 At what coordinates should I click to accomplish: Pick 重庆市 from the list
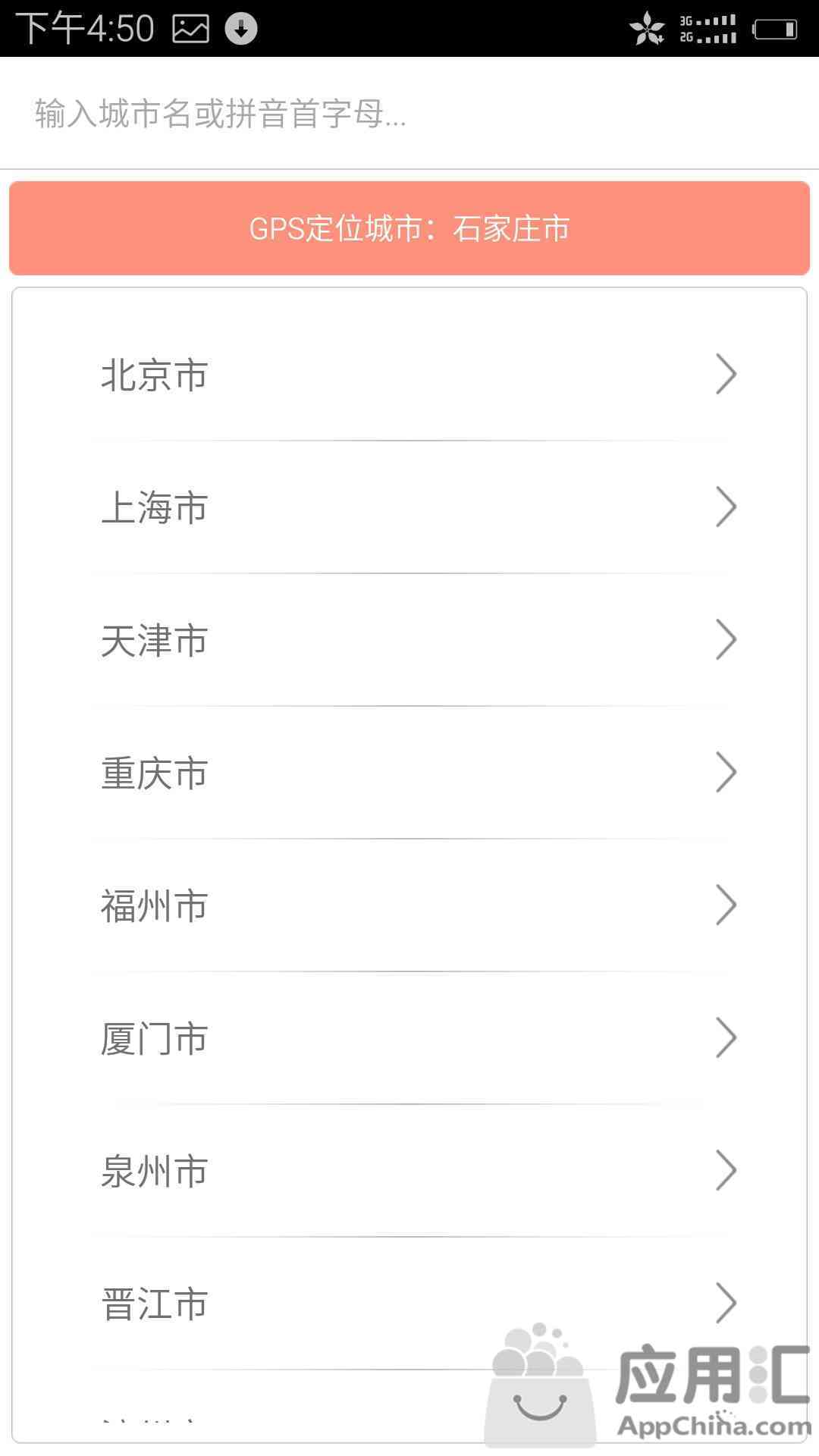pos(409,773)
